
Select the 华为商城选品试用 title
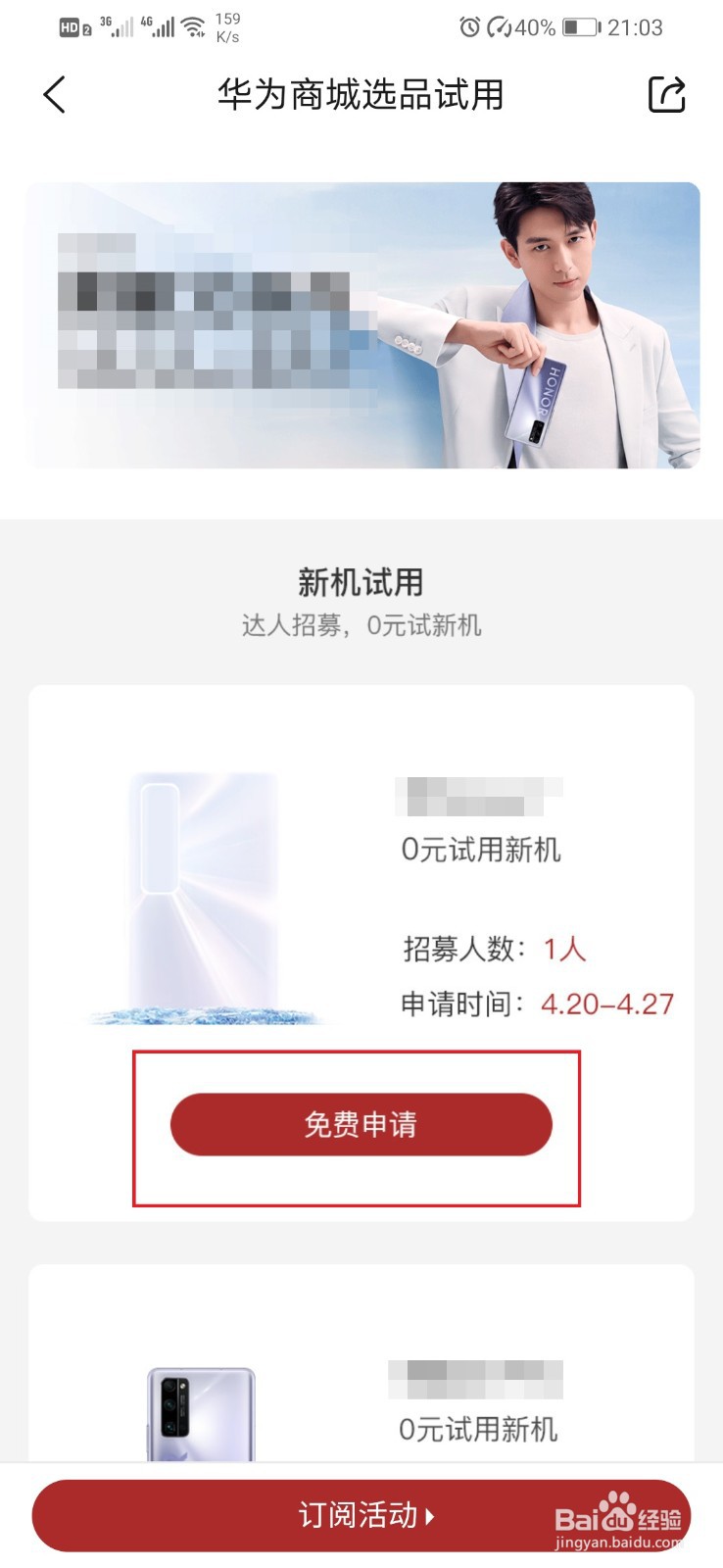coord(361,94)
